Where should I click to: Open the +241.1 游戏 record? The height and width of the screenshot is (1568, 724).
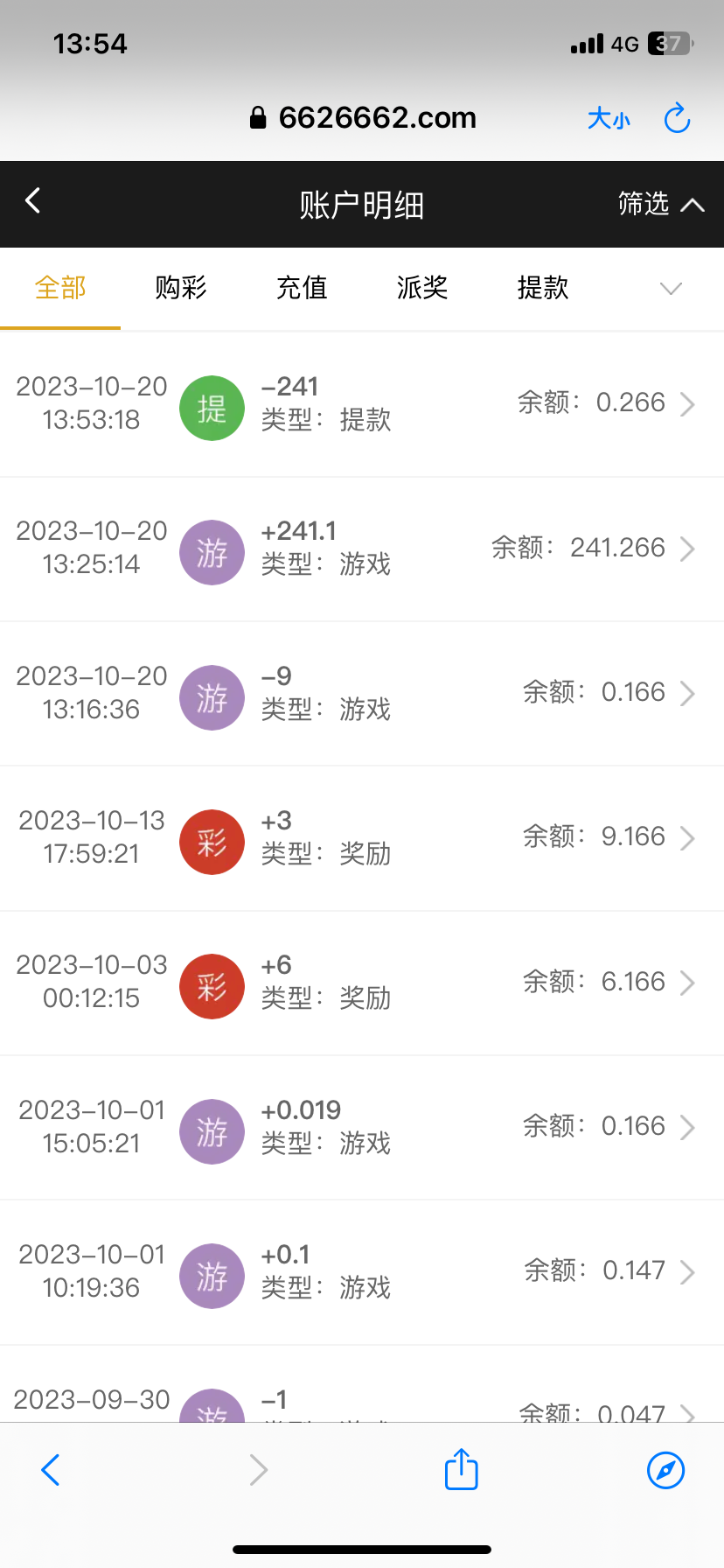tap(362, 549)
